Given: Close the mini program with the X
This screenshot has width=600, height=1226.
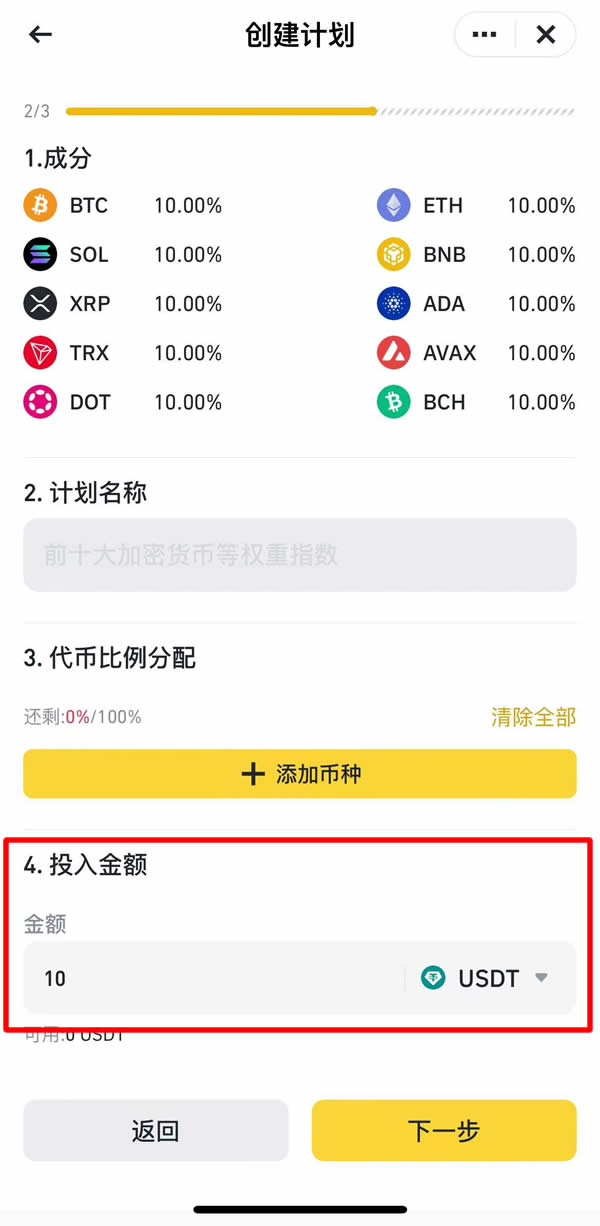Looking at the screenshot, I should point(546,35).
